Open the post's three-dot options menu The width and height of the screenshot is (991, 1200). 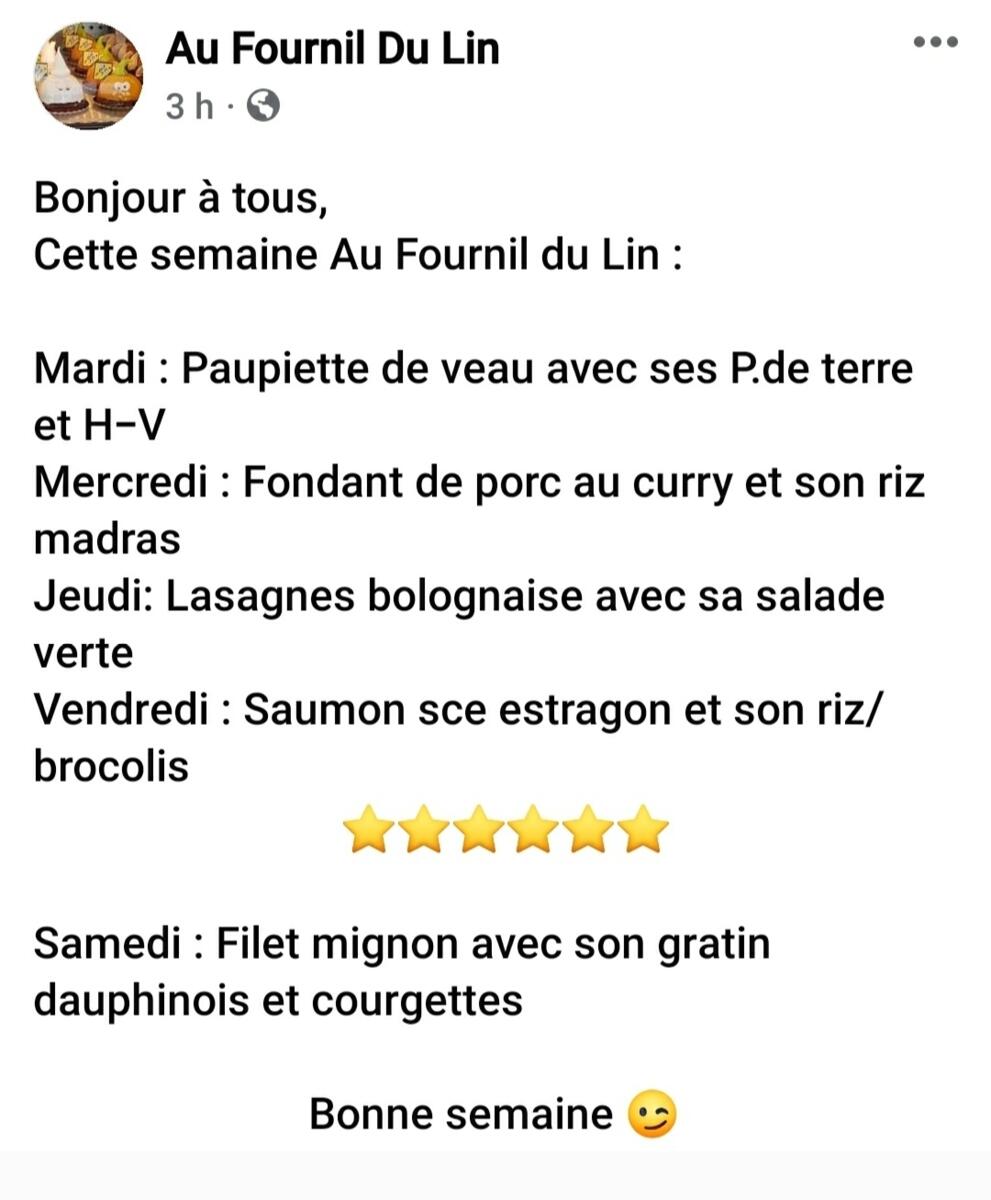tap(936, 42)
